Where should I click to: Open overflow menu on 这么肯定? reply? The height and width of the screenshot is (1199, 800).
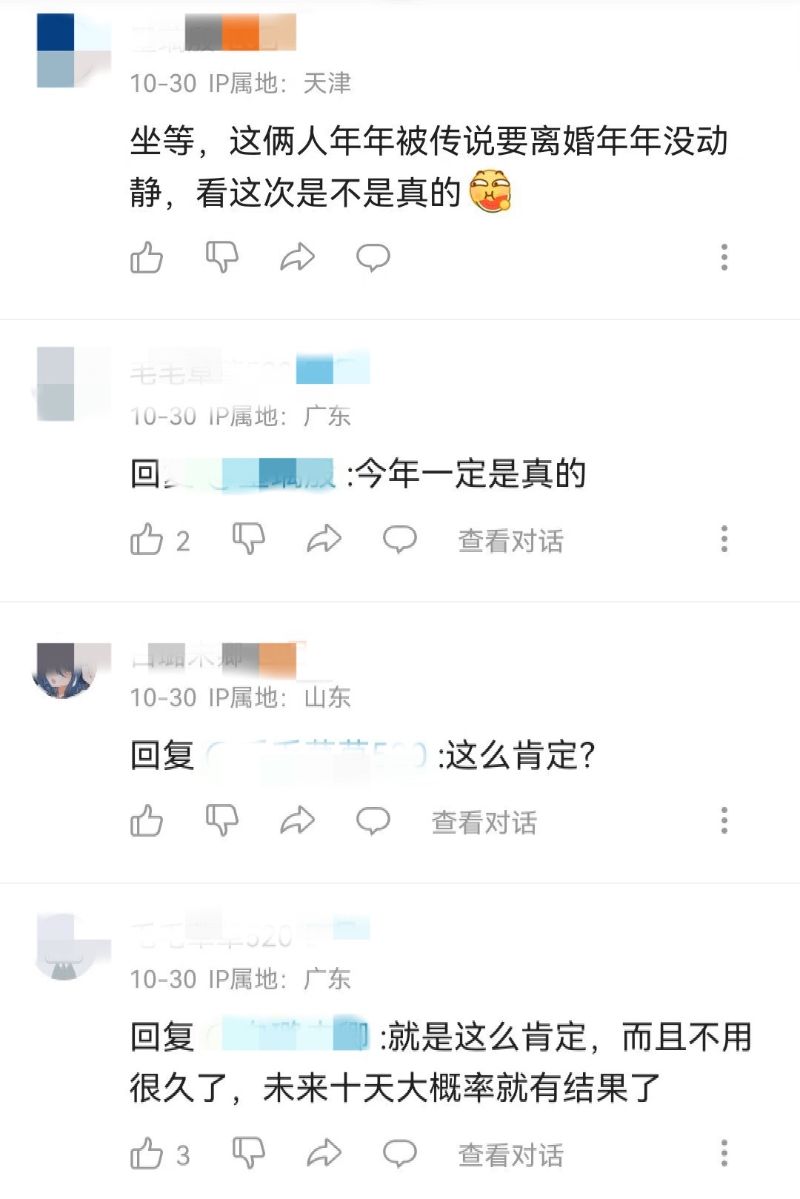(725, 822)
